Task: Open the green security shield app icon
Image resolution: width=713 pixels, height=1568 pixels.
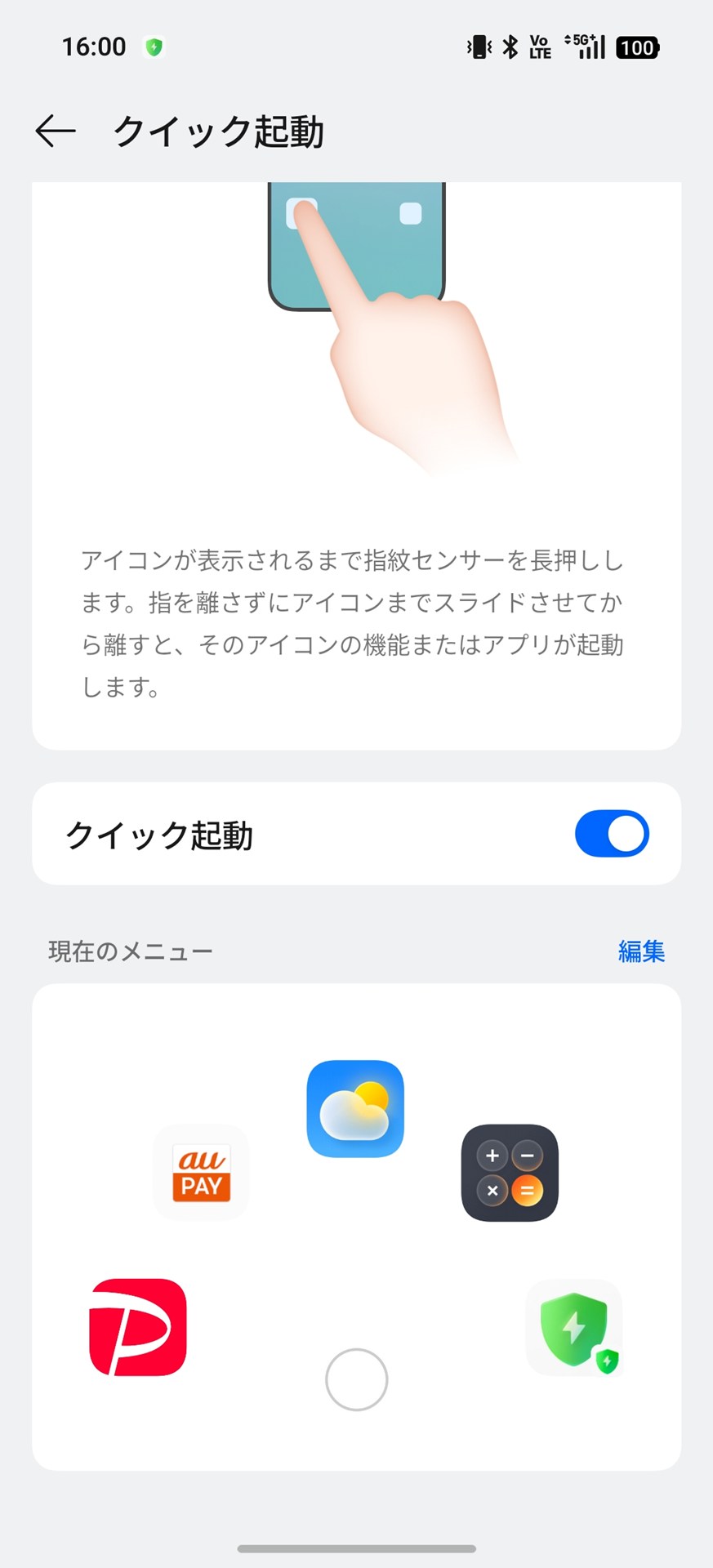Action: (573, 1327)
